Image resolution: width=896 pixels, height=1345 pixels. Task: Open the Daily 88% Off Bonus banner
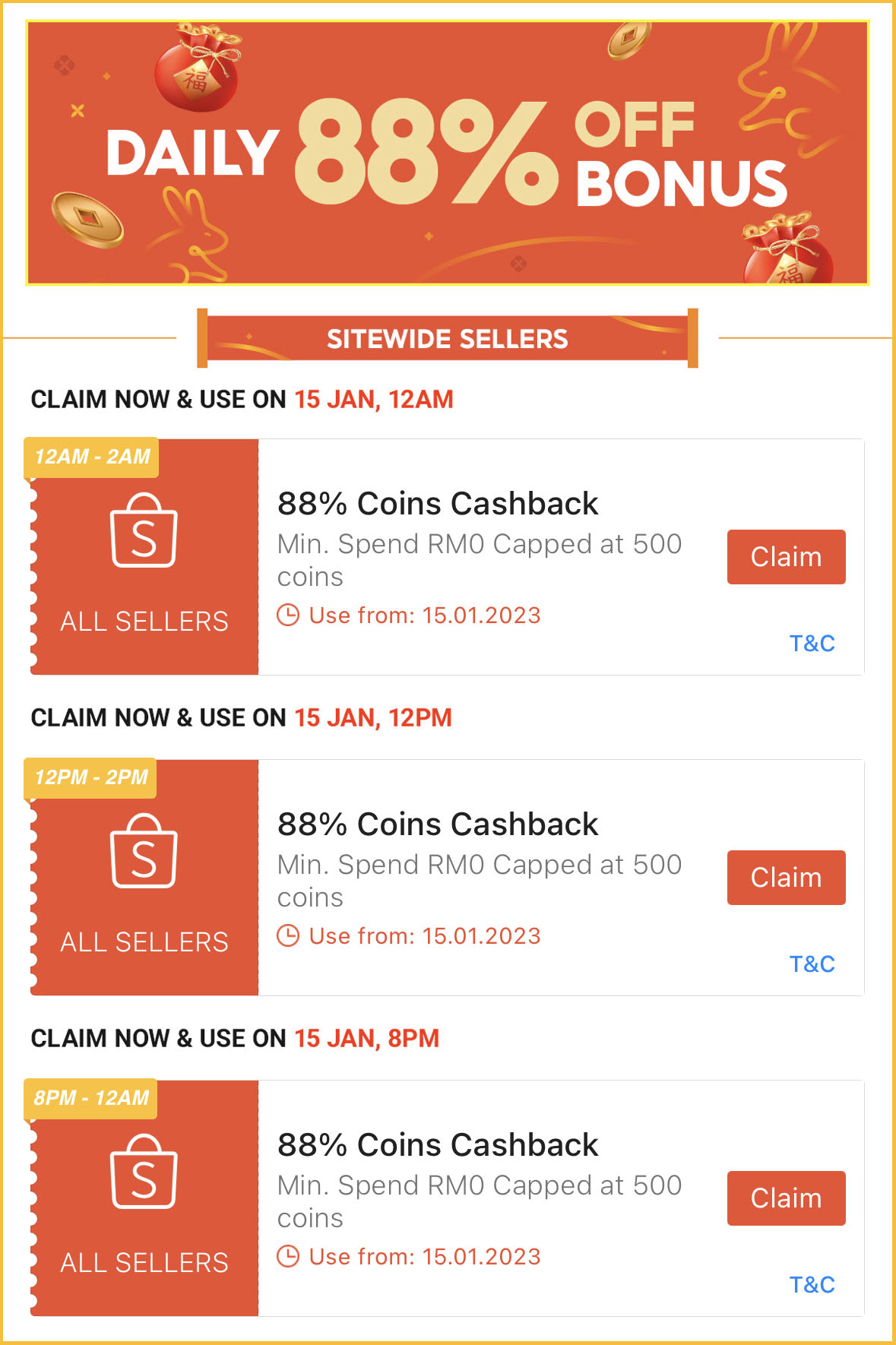447,153
